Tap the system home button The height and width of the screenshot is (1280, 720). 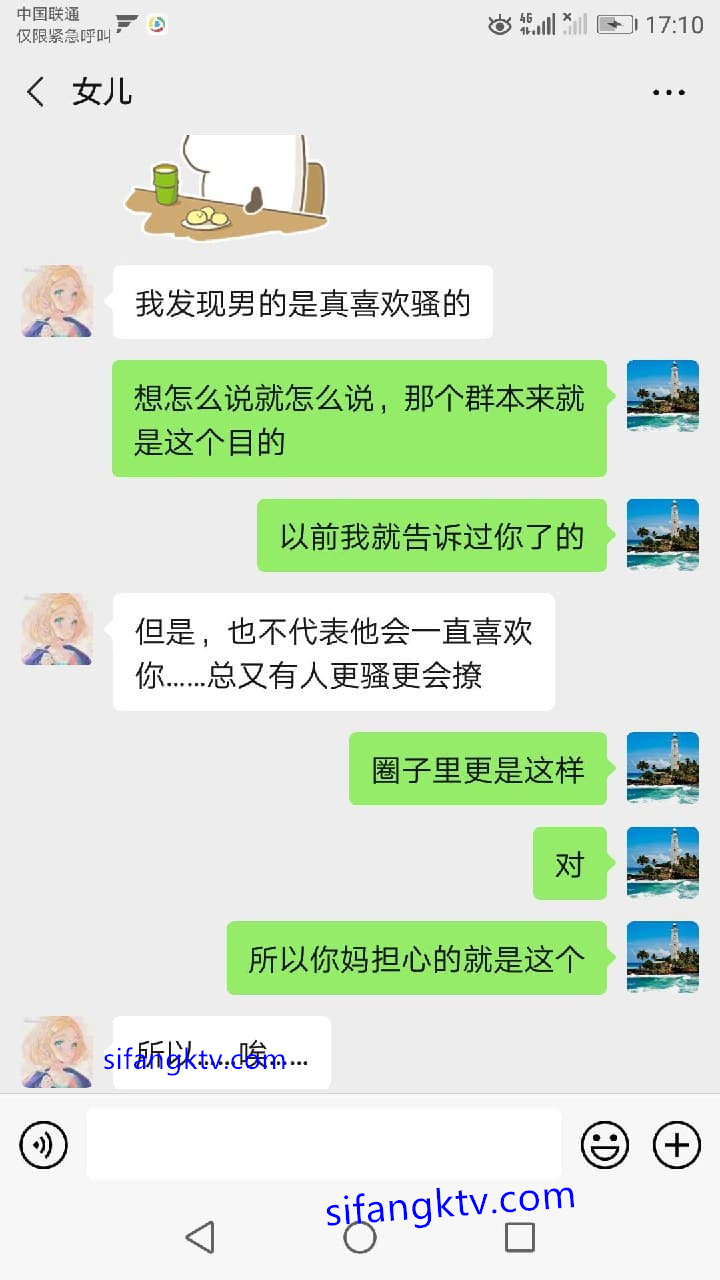tap(360, 1237)
